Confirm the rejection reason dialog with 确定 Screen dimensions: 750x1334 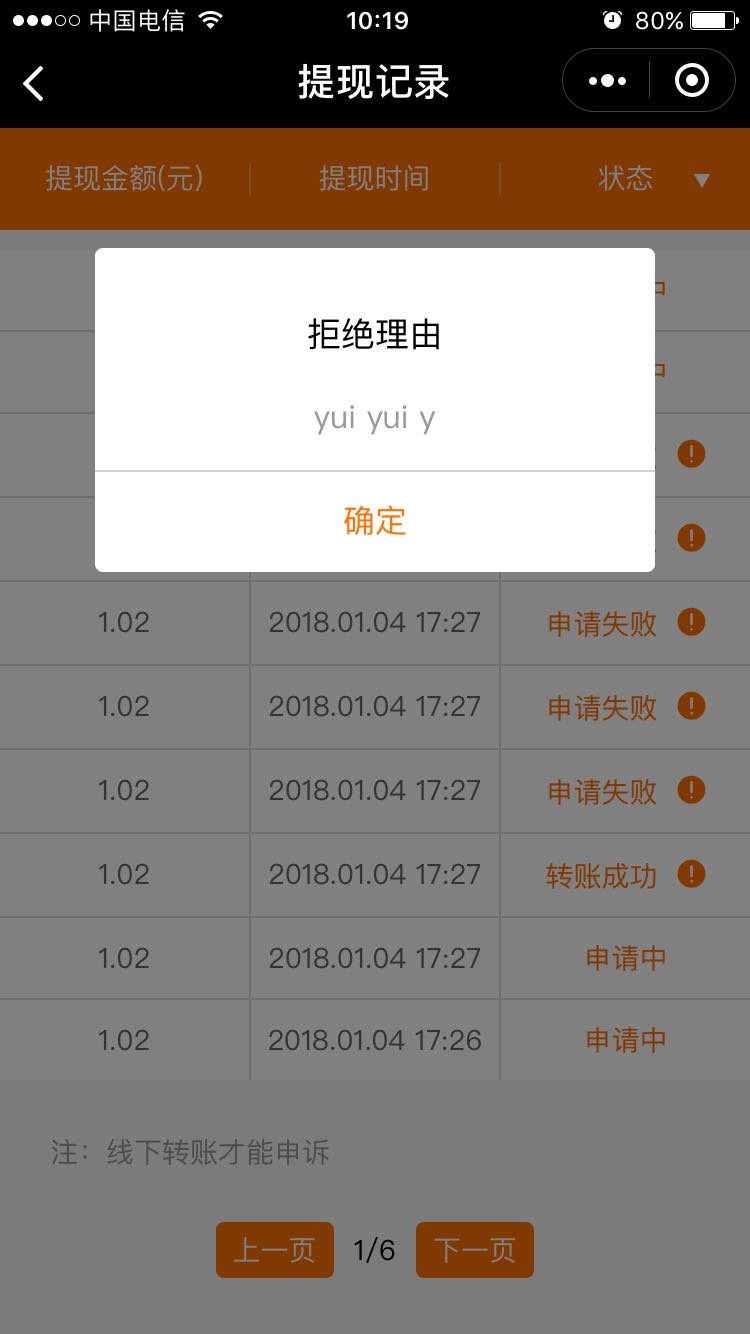(x=375, y=521)
